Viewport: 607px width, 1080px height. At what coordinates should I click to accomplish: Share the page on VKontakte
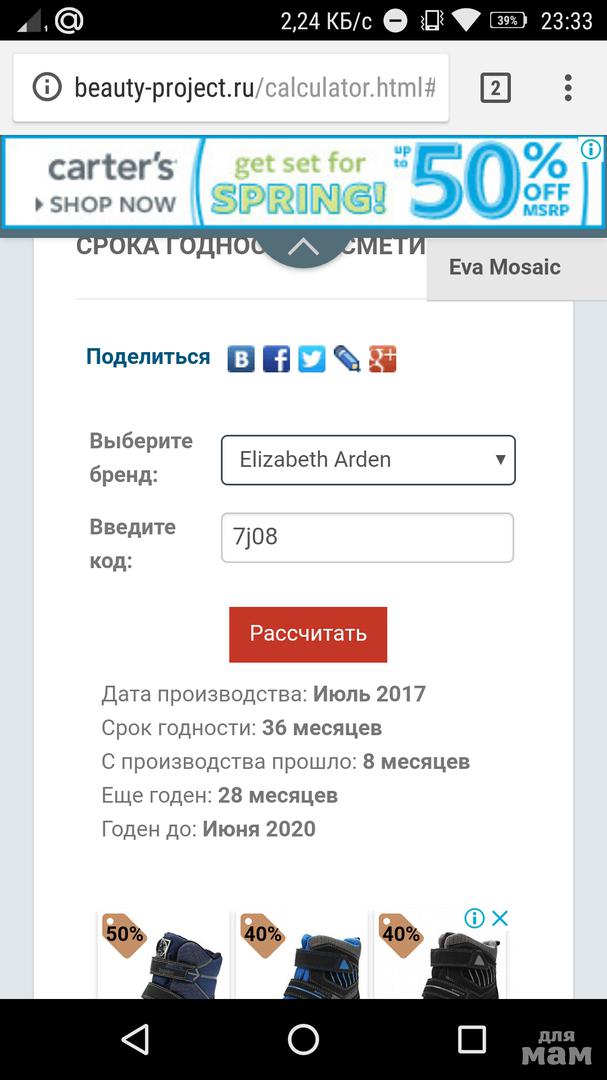pyautogui.click(x=241, y=358)
